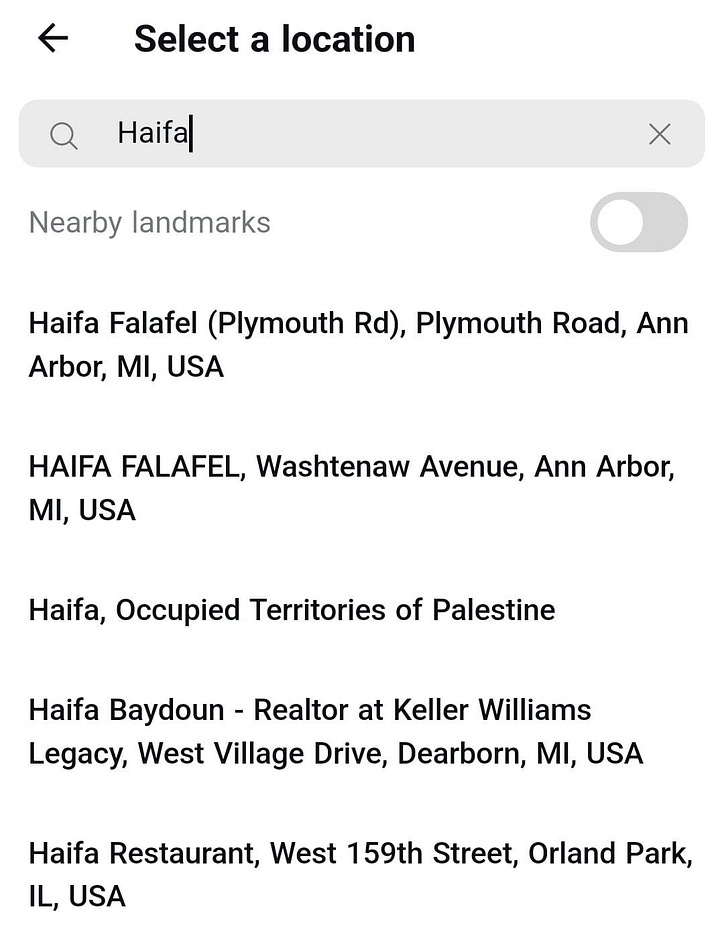The height and width of the screenshot is (944, 720).
Task: Select Haifa Falafel on Plymouth Road
Action: [x=358, y=345]
